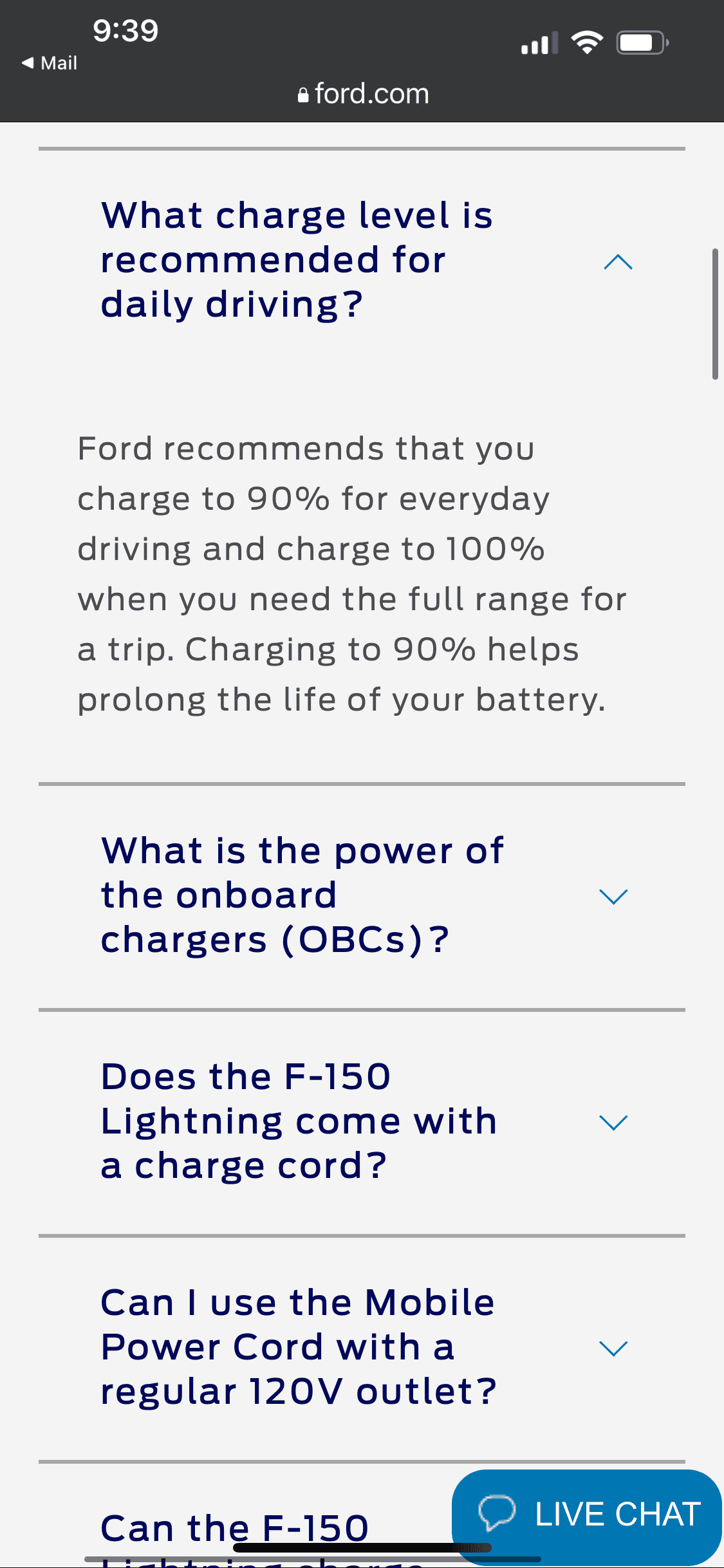Image resolution: width=724 pixels, height=1568 pixels.
Task: Tap the ford.com address bar
Action: pos(362,94)
